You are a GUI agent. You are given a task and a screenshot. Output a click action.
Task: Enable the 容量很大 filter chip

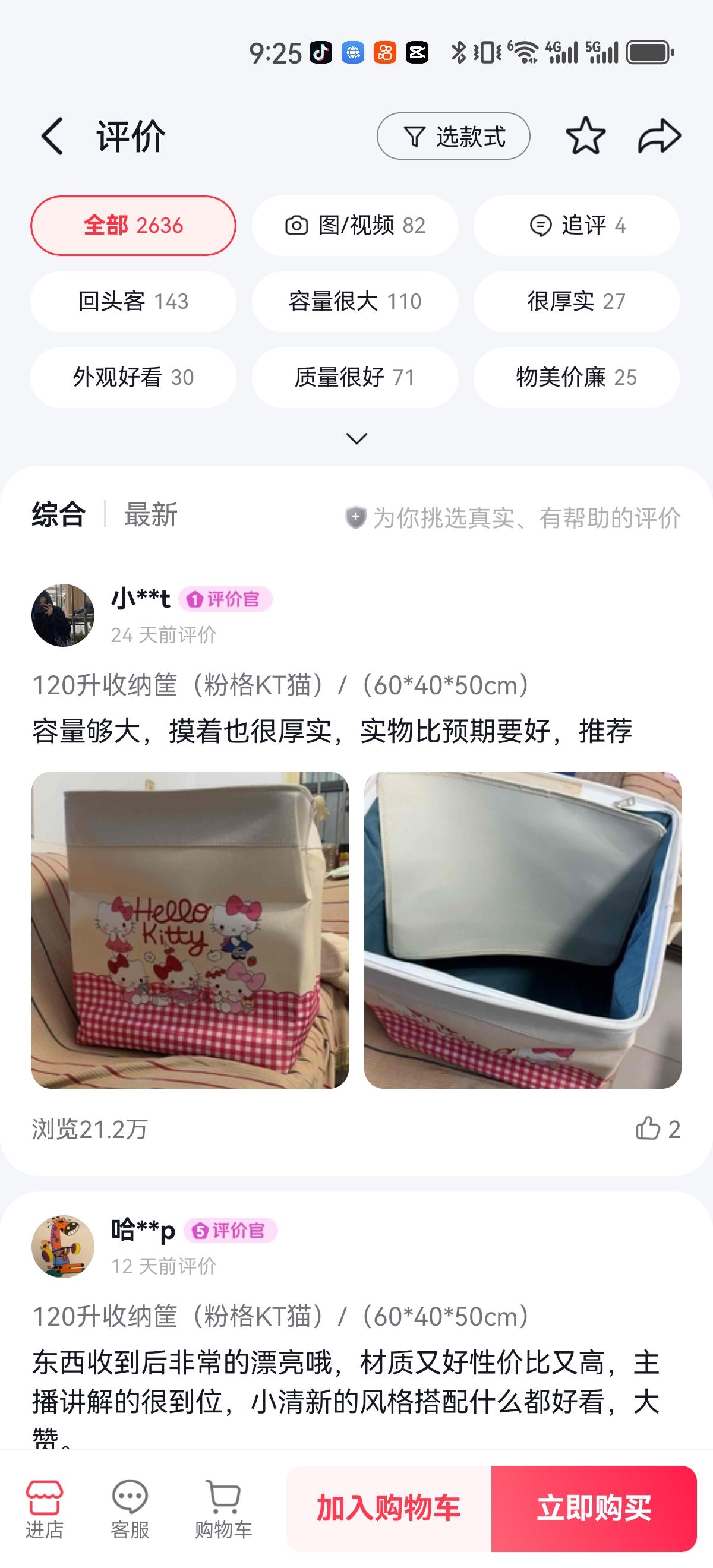(x=355, y=301)
